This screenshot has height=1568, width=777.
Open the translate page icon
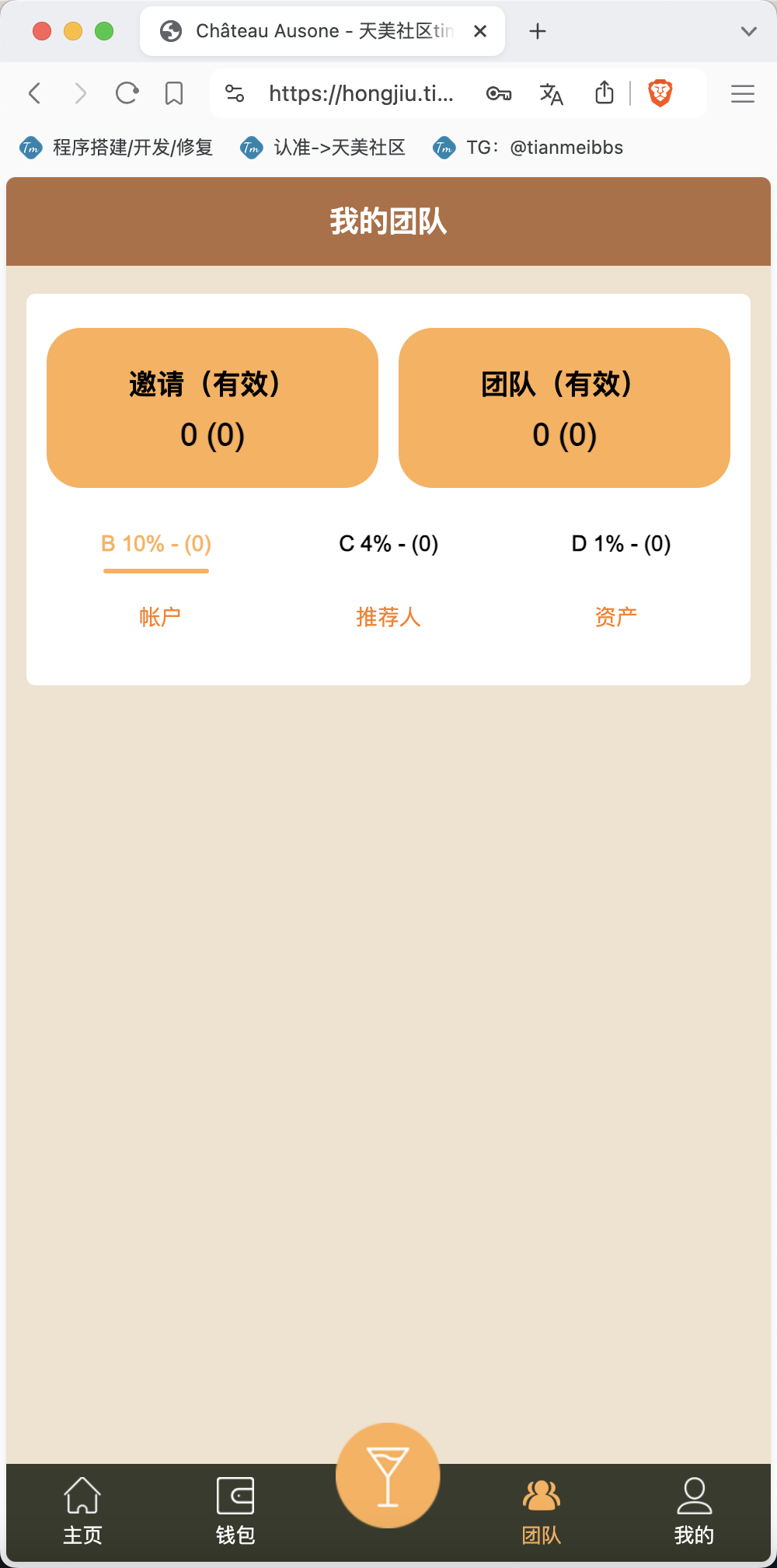[551, 94]
